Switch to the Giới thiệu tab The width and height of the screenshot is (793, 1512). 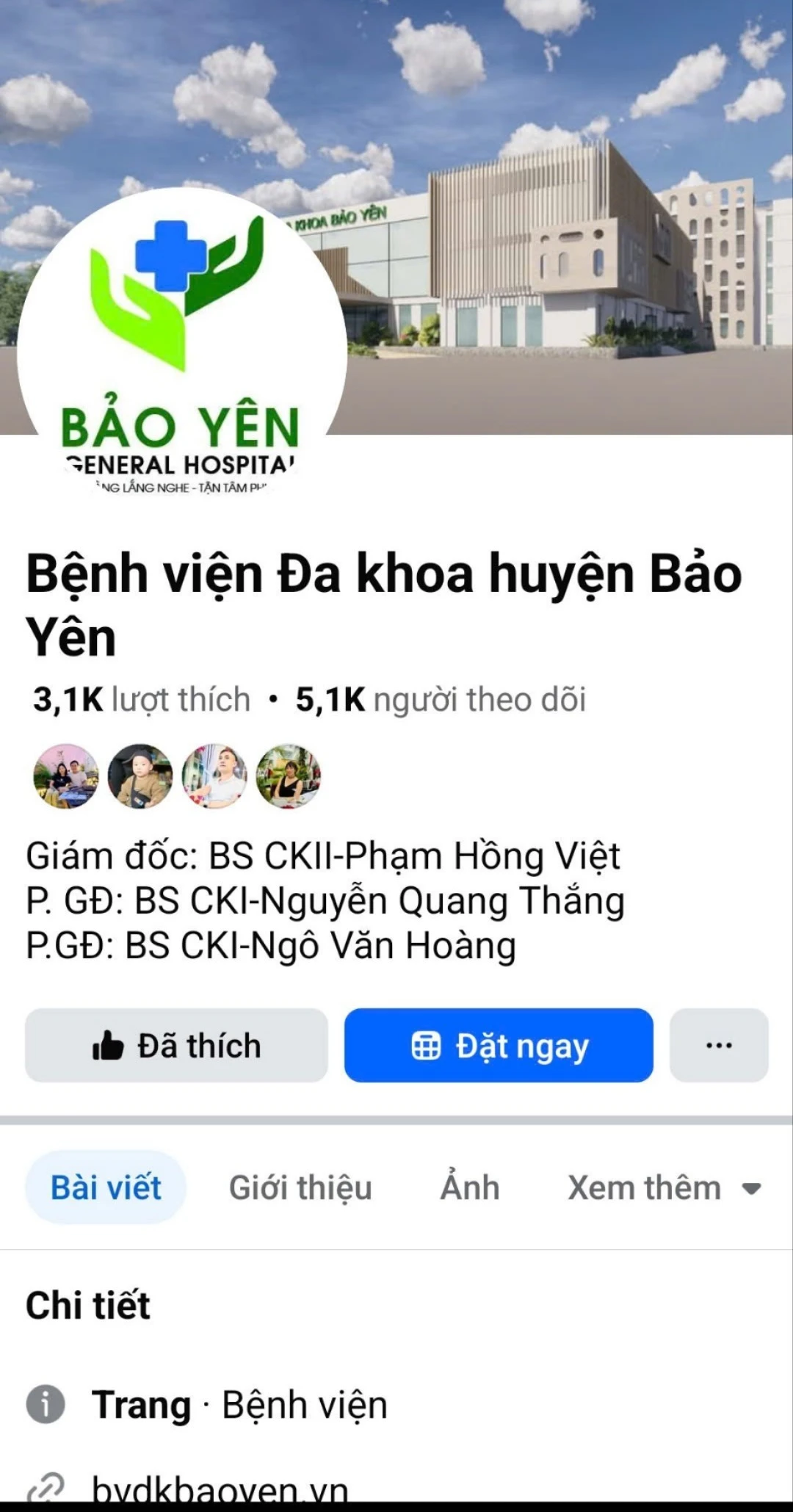(300, 1187)
